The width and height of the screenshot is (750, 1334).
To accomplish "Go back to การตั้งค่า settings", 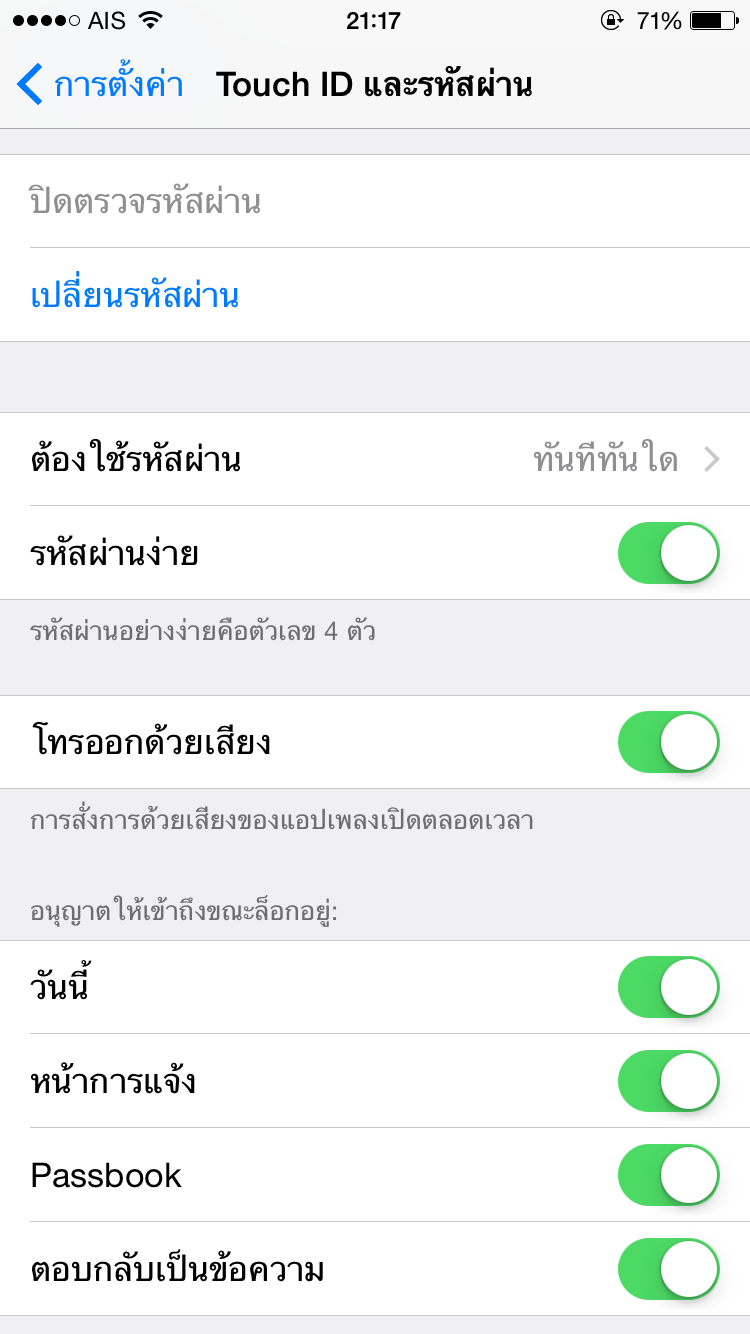I will pos(100,85).
